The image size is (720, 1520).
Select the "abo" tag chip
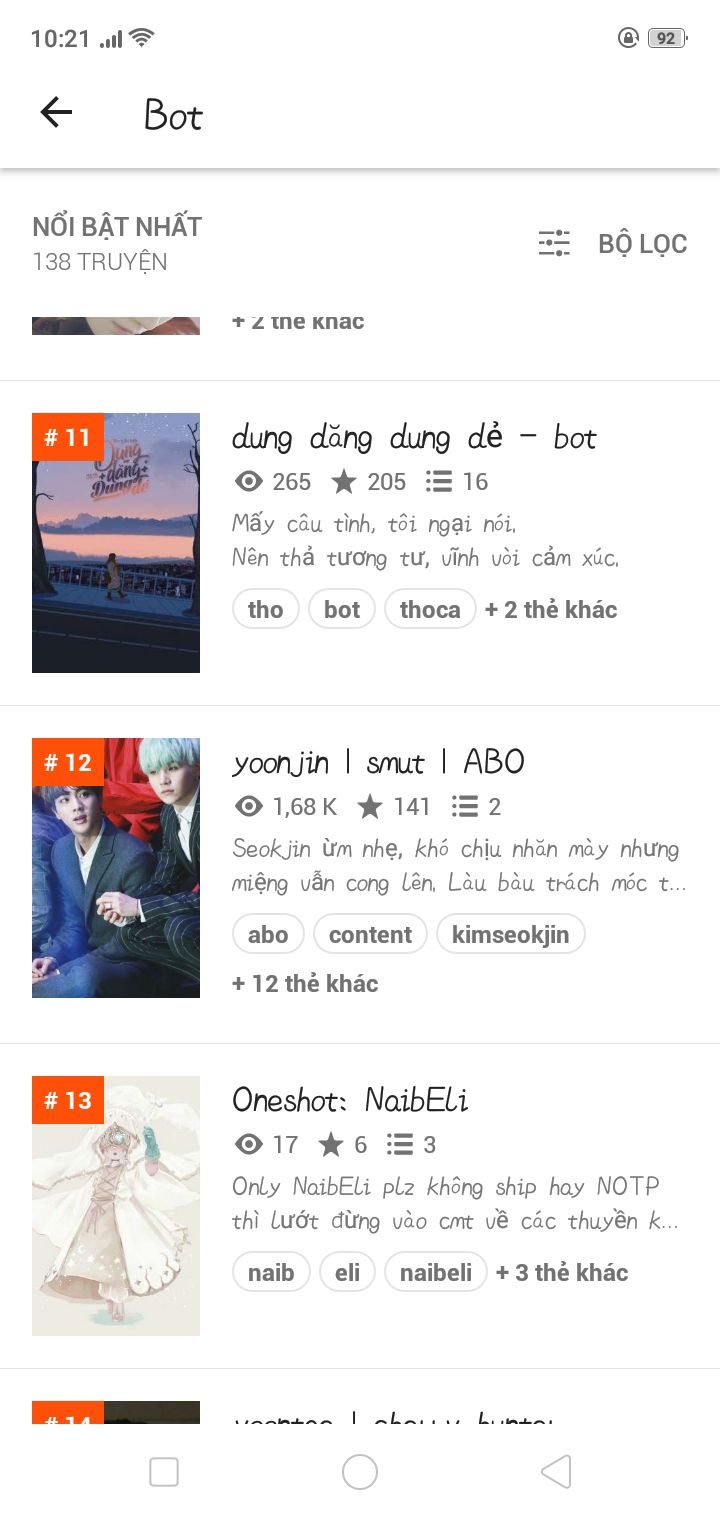(x=268, y=935)
